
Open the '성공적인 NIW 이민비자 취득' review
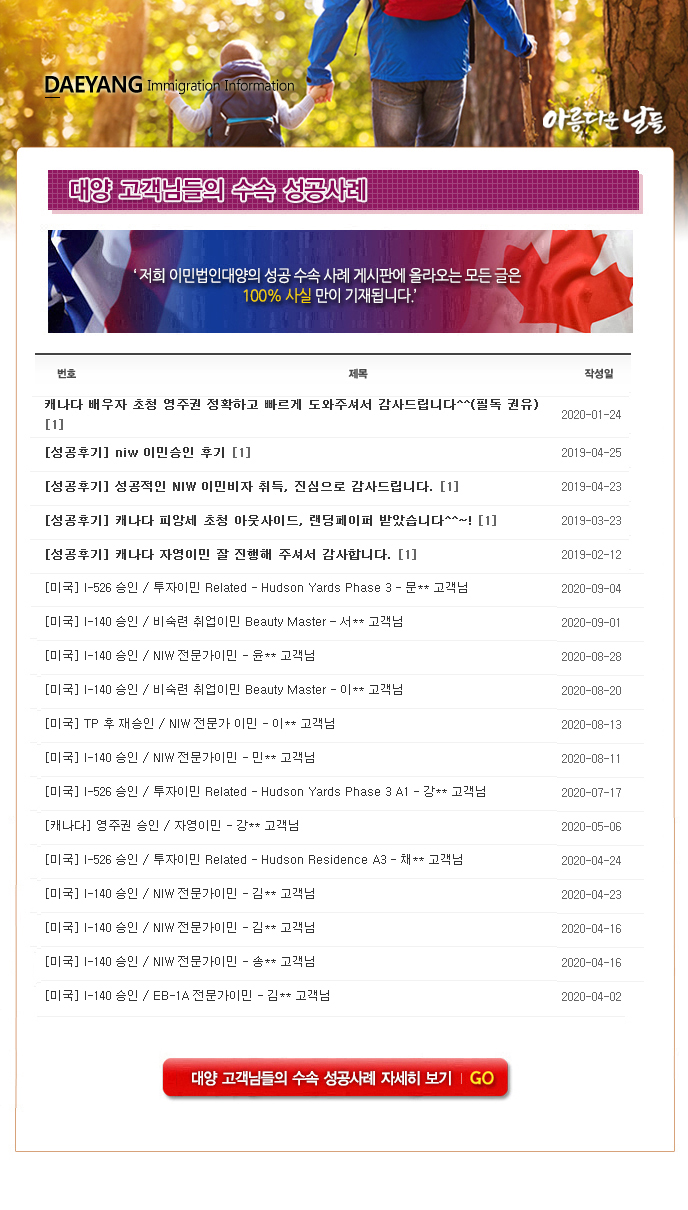238,487
